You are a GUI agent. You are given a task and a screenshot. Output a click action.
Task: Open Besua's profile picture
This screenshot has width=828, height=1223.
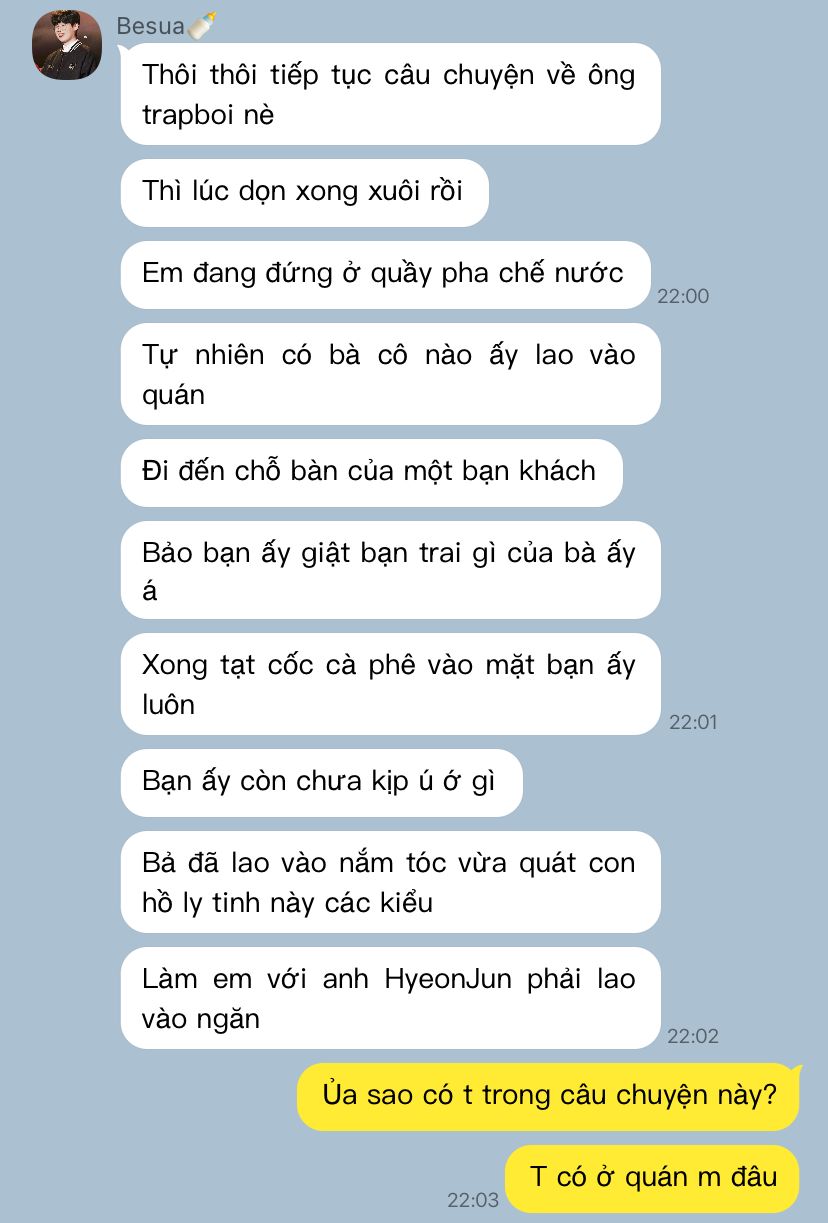click(67, 45)
